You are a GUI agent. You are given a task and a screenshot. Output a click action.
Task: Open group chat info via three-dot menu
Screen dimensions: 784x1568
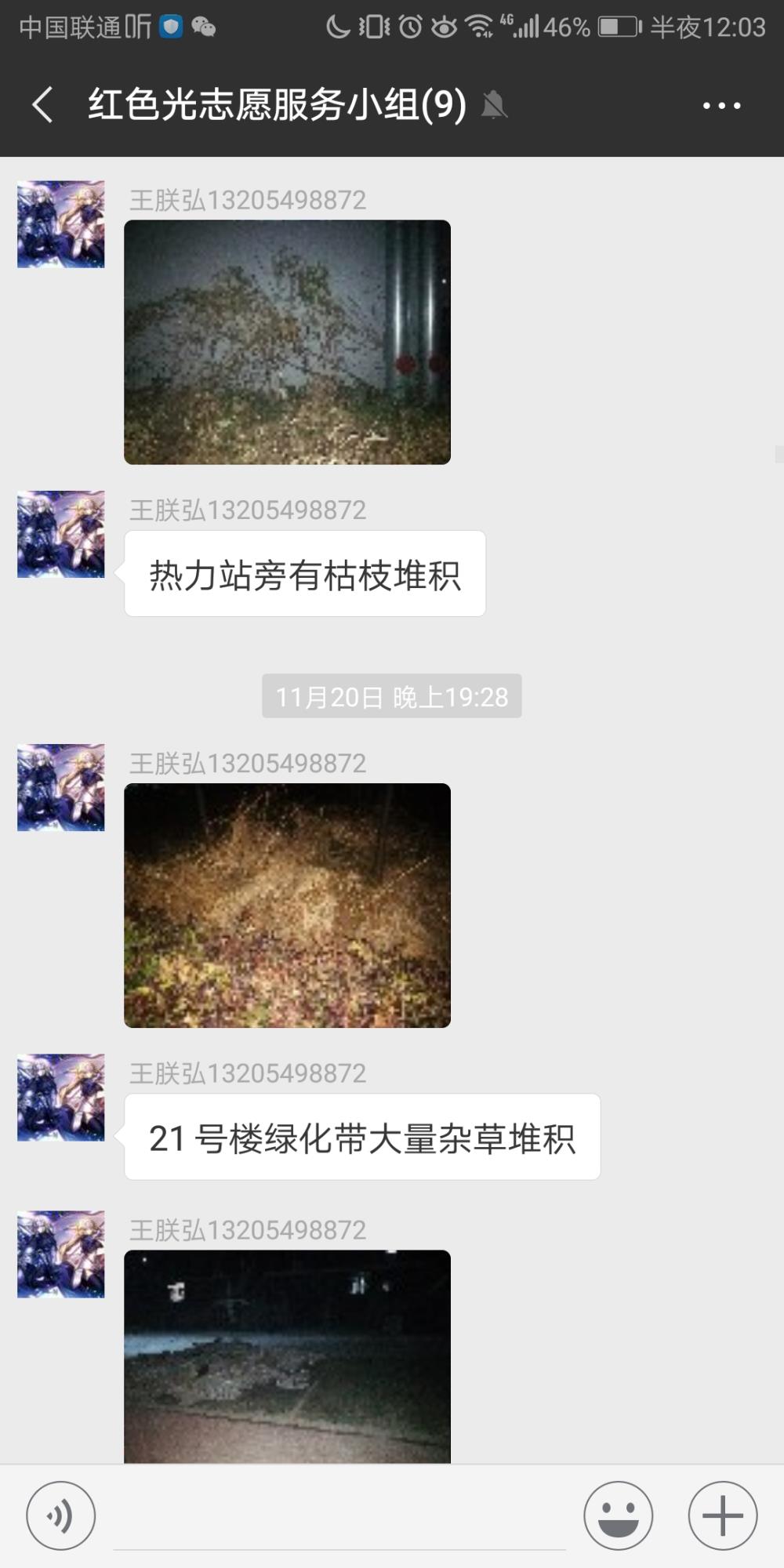[x=721, y=105]
